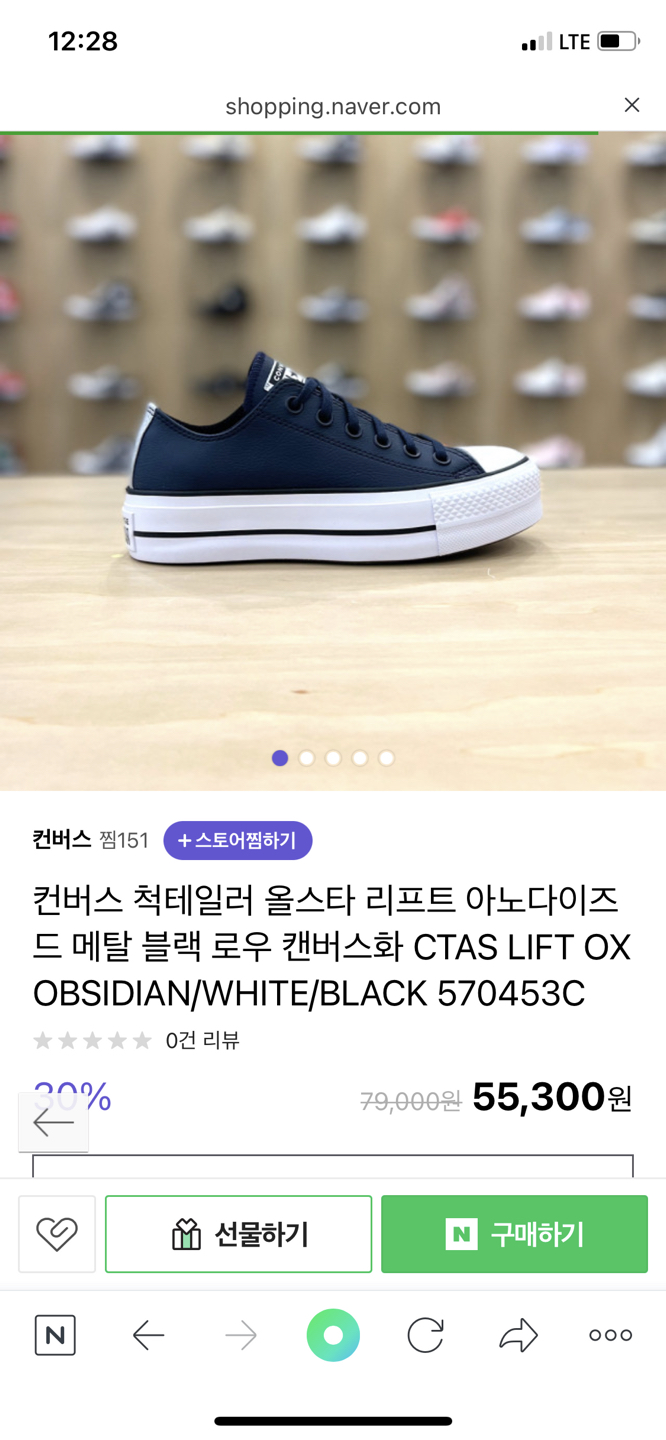This screenshot has width=666, height=1440.
Task: Reload the page
Action: pyautogui.click(x=425, y=1335)
